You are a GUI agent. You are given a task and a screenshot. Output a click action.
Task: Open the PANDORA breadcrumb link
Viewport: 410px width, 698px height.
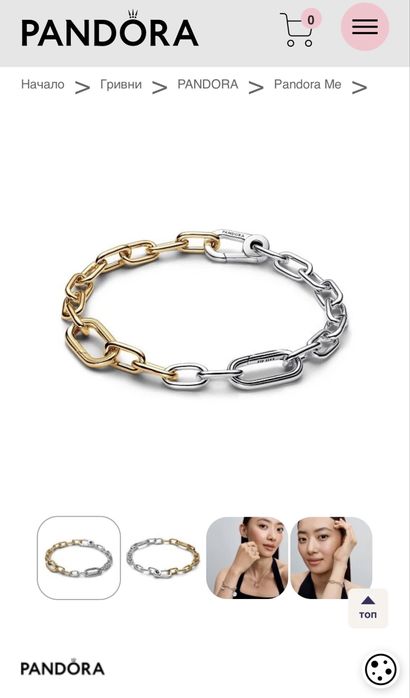(x=207, y=84)
